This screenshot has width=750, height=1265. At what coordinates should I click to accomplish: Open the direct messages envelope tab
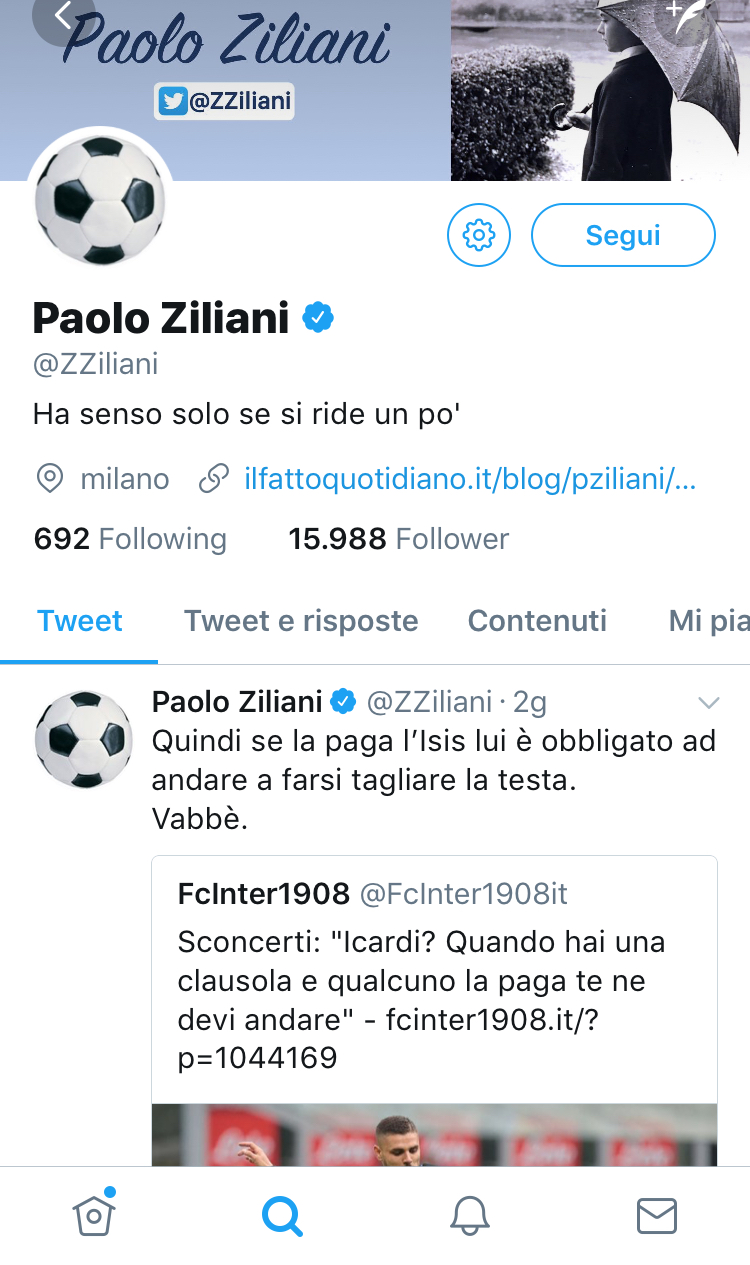656,1216
